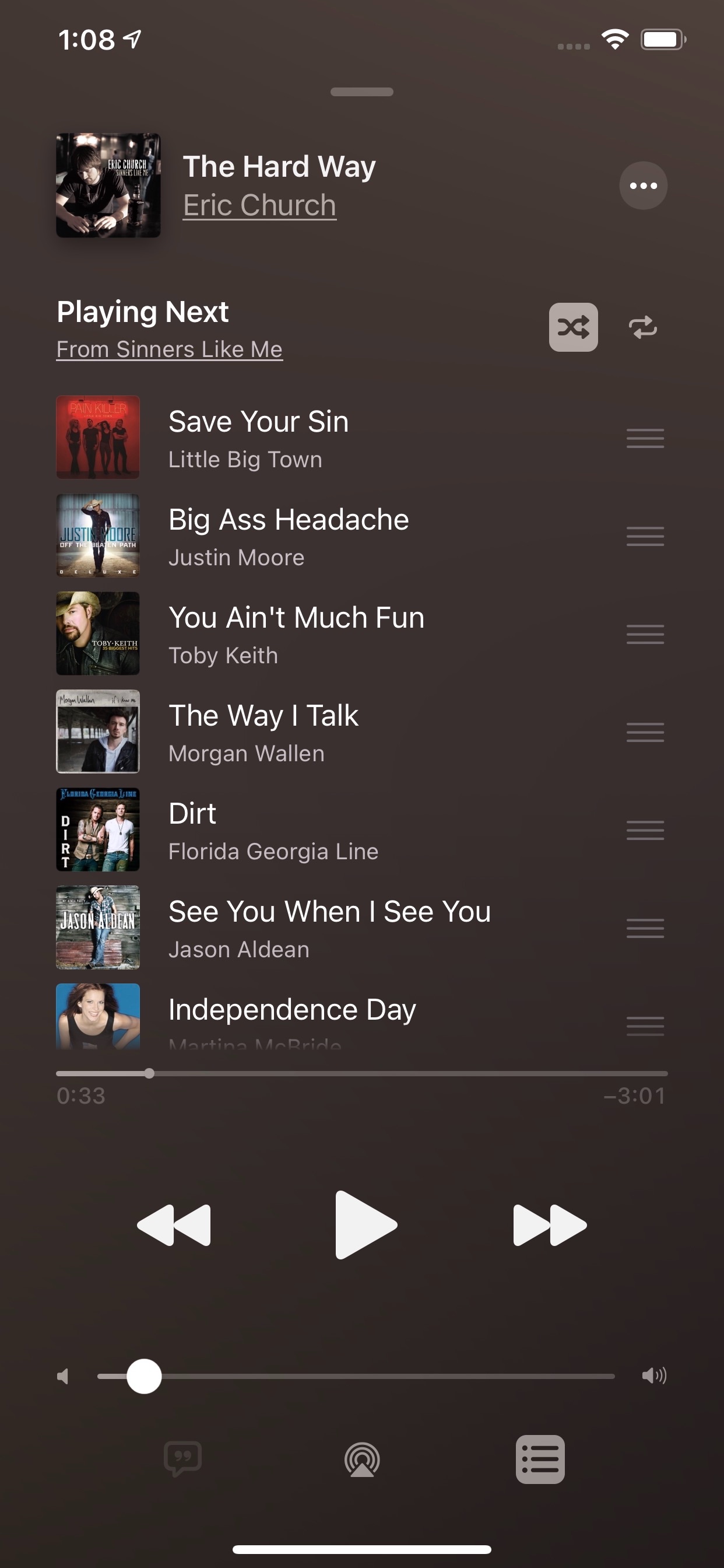Show the song lyrics
The height and width of the screenshot is (1568, 724).
click(183, 1459)
